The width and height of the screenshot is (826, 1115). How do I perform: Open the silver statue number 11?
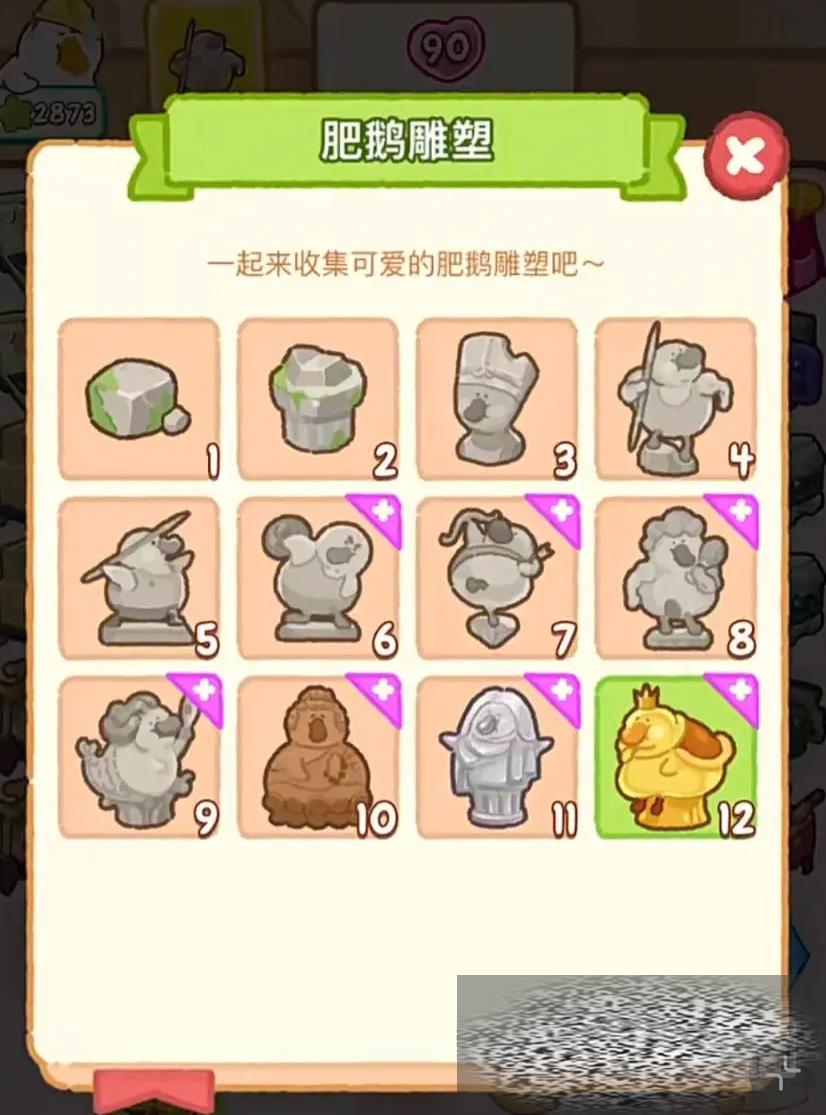click(496, 757)
